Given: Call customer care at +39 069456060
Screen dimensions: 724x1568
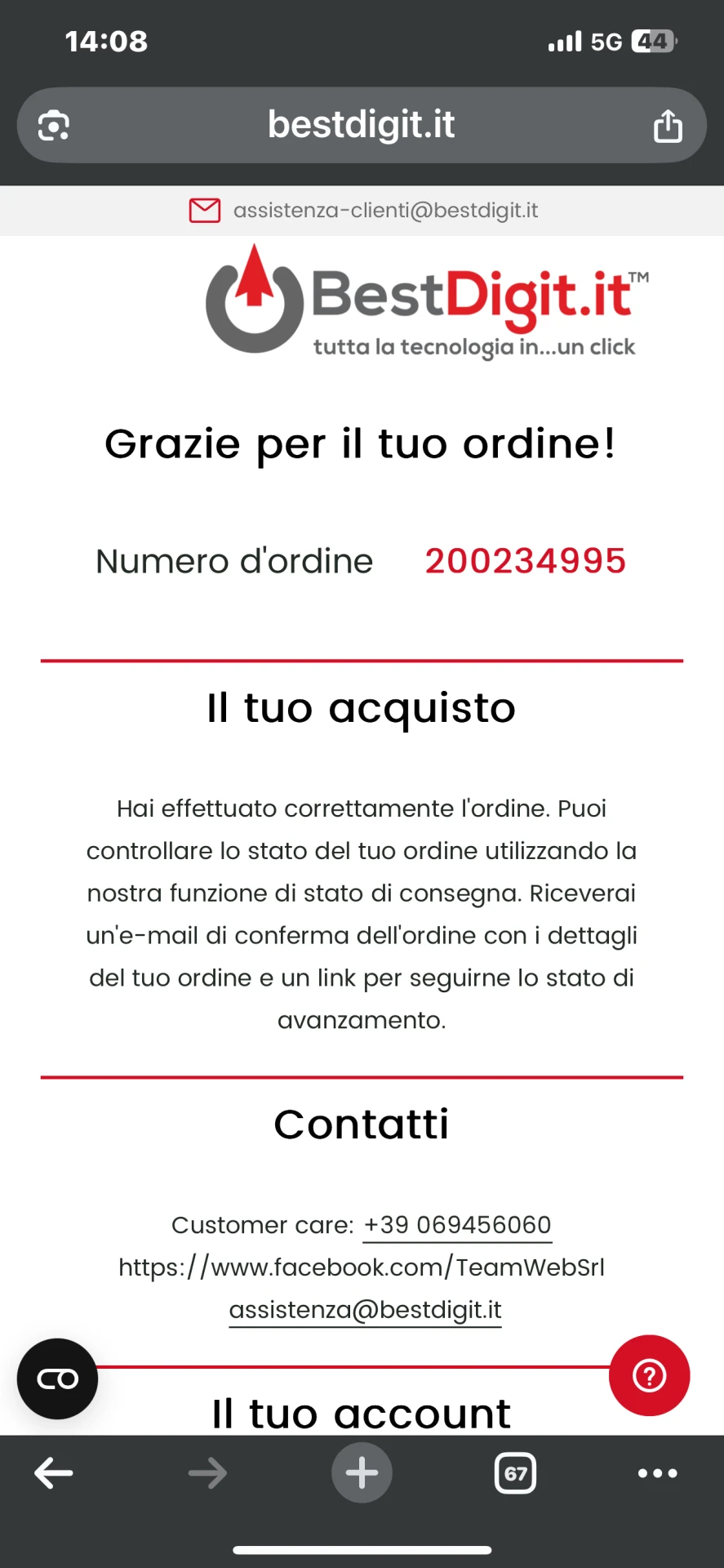Looking at the screenshot, I should (457, 1225).
